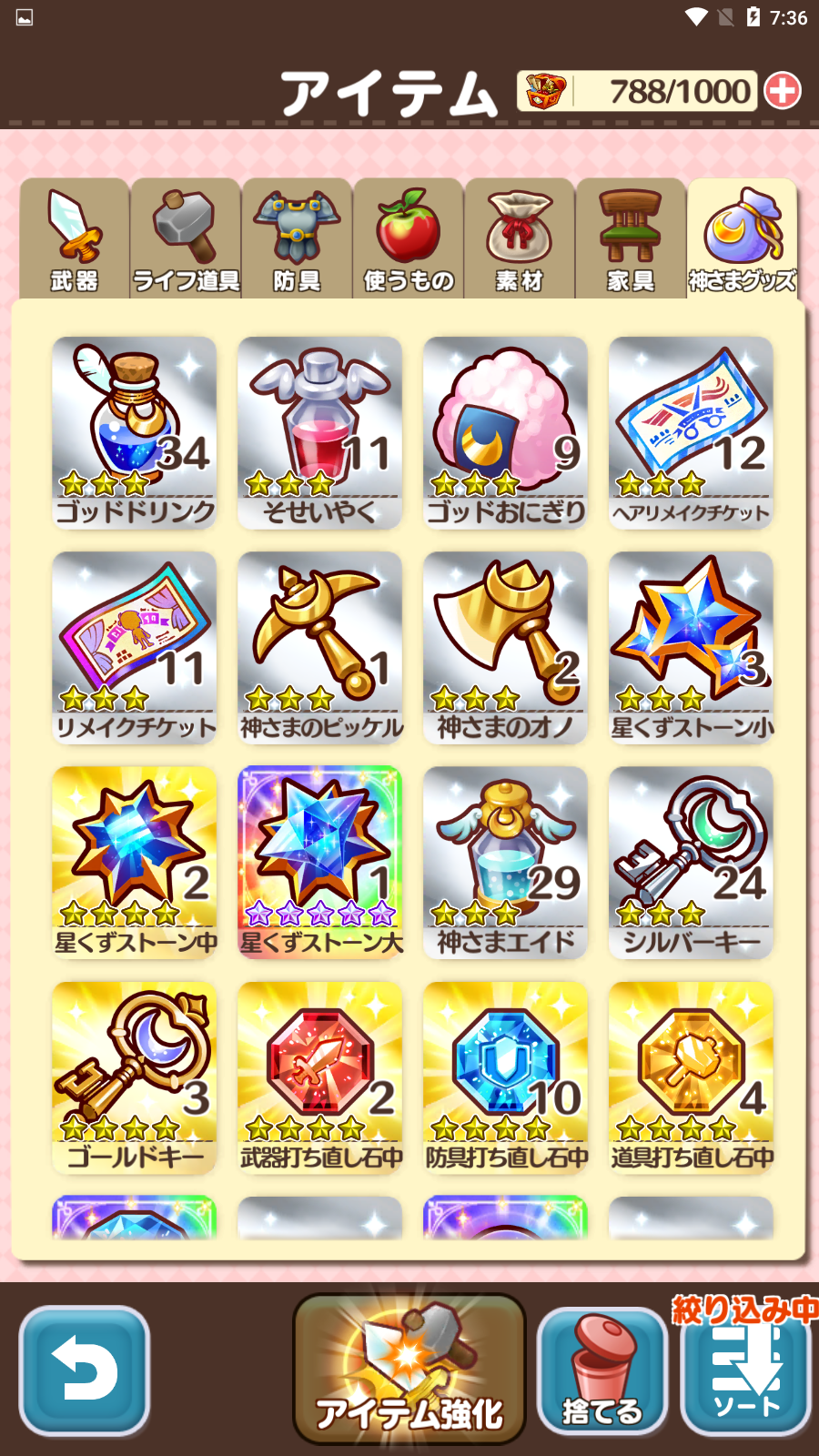Switch to the 武器 tab
This screenshot has width=819, height=1456.
pyautogui.click(x=75, y=239)
